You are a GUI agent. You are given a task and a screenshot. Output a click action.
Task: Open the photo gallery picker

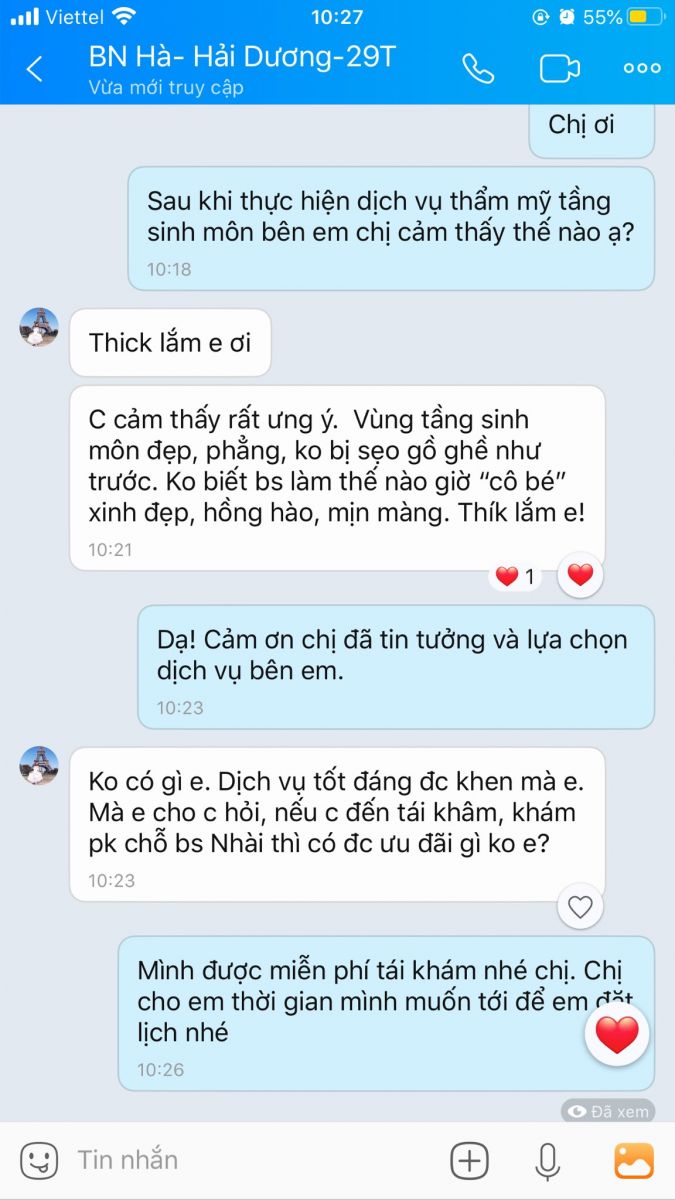tap(634, 1161)
